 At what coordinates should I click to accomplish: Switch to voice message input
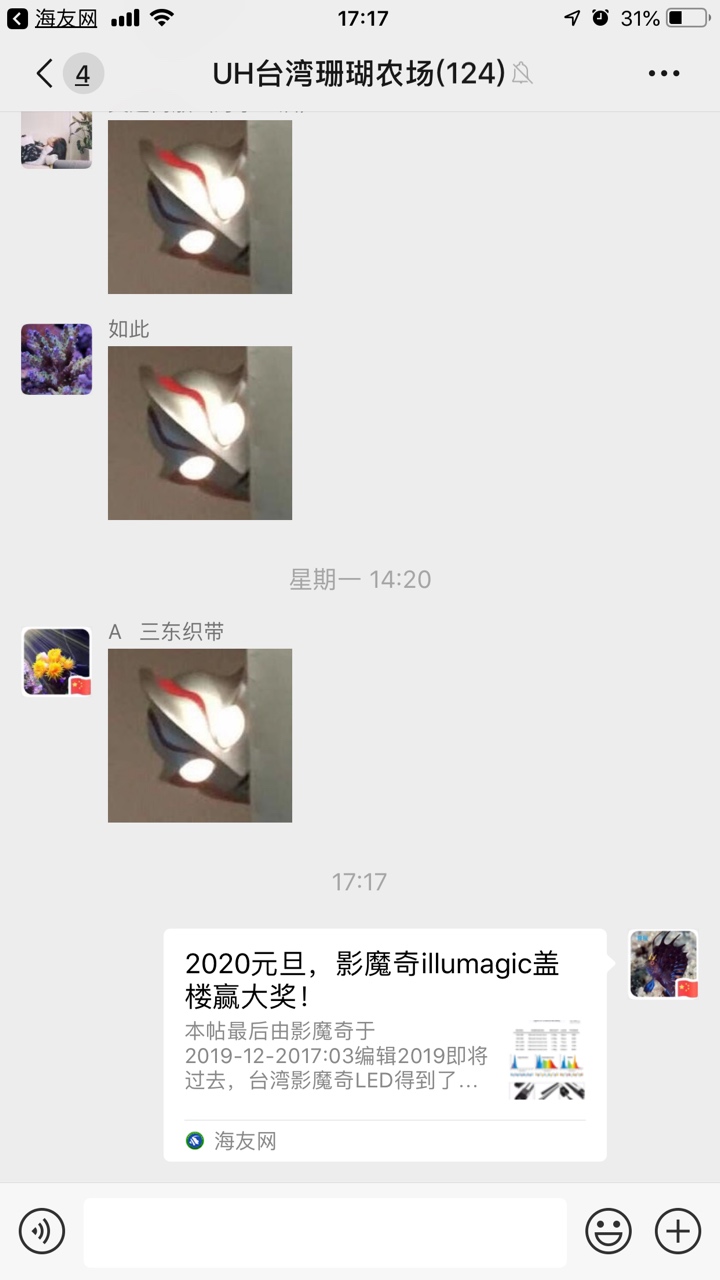[x=42, y=1230]
